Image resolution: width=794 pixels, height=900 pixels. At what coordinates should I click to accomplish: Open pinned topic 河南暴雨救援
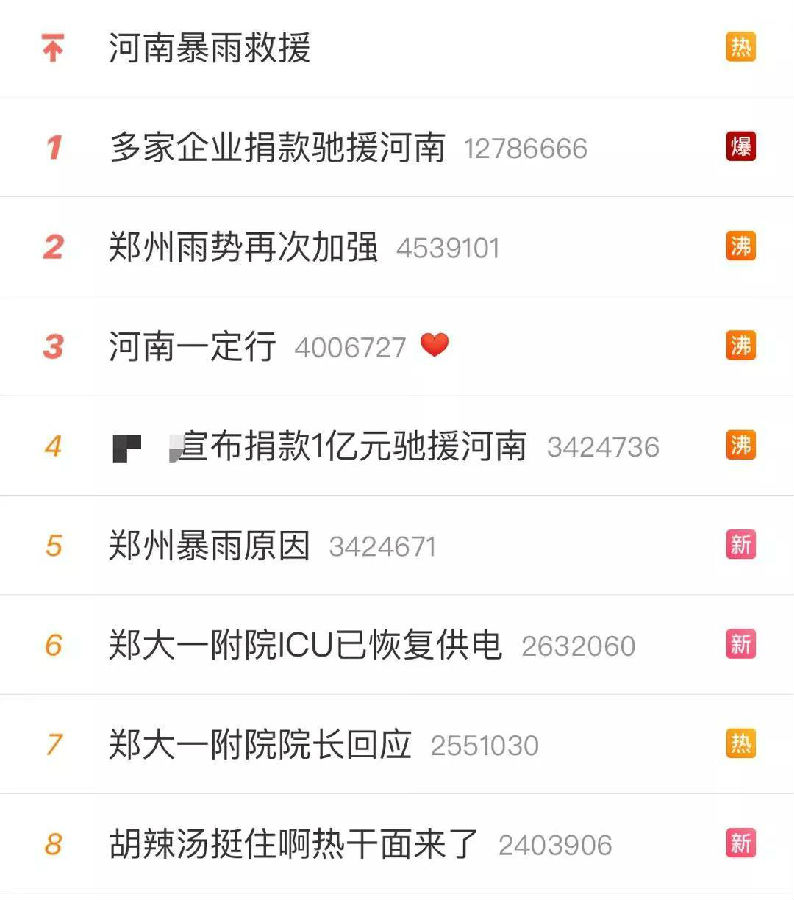(210, 48)
